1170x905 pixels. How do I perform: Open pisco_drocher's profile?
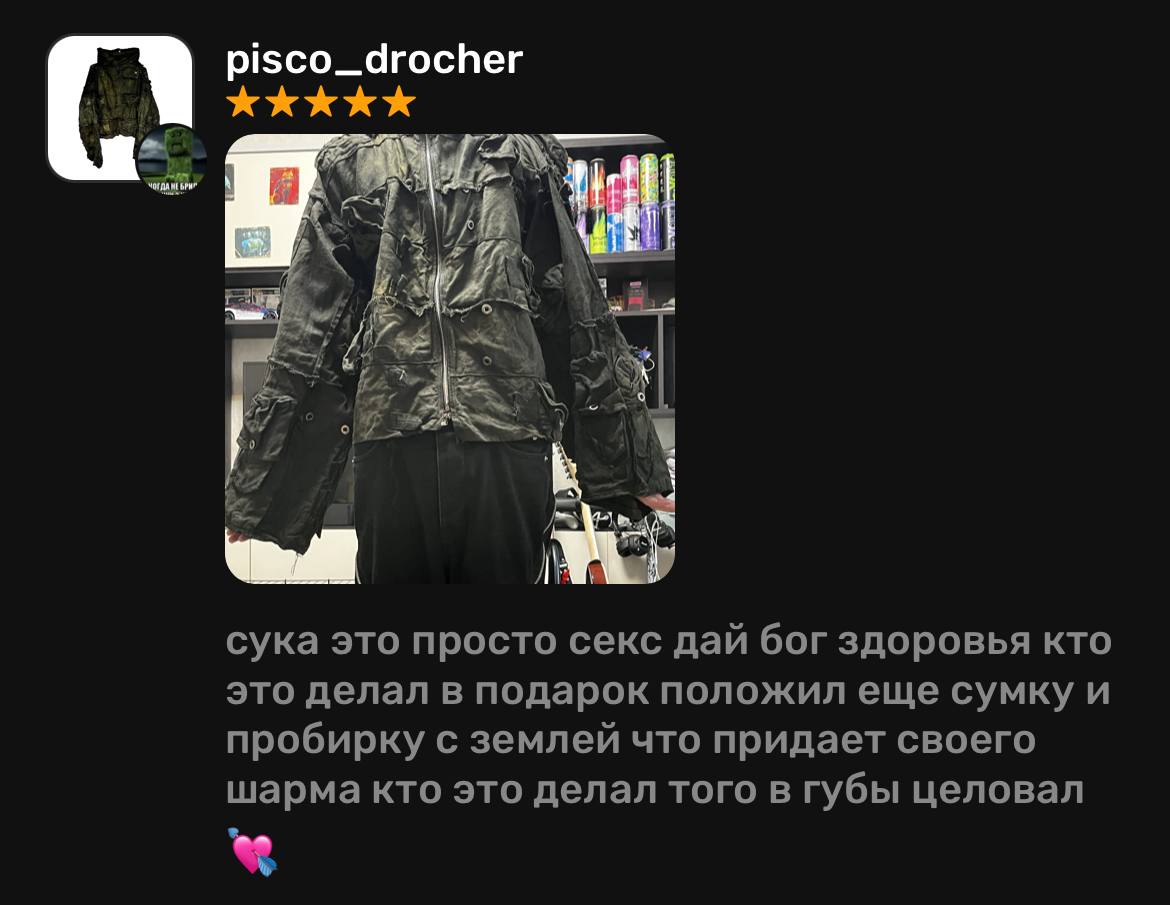tap(374, 60)
